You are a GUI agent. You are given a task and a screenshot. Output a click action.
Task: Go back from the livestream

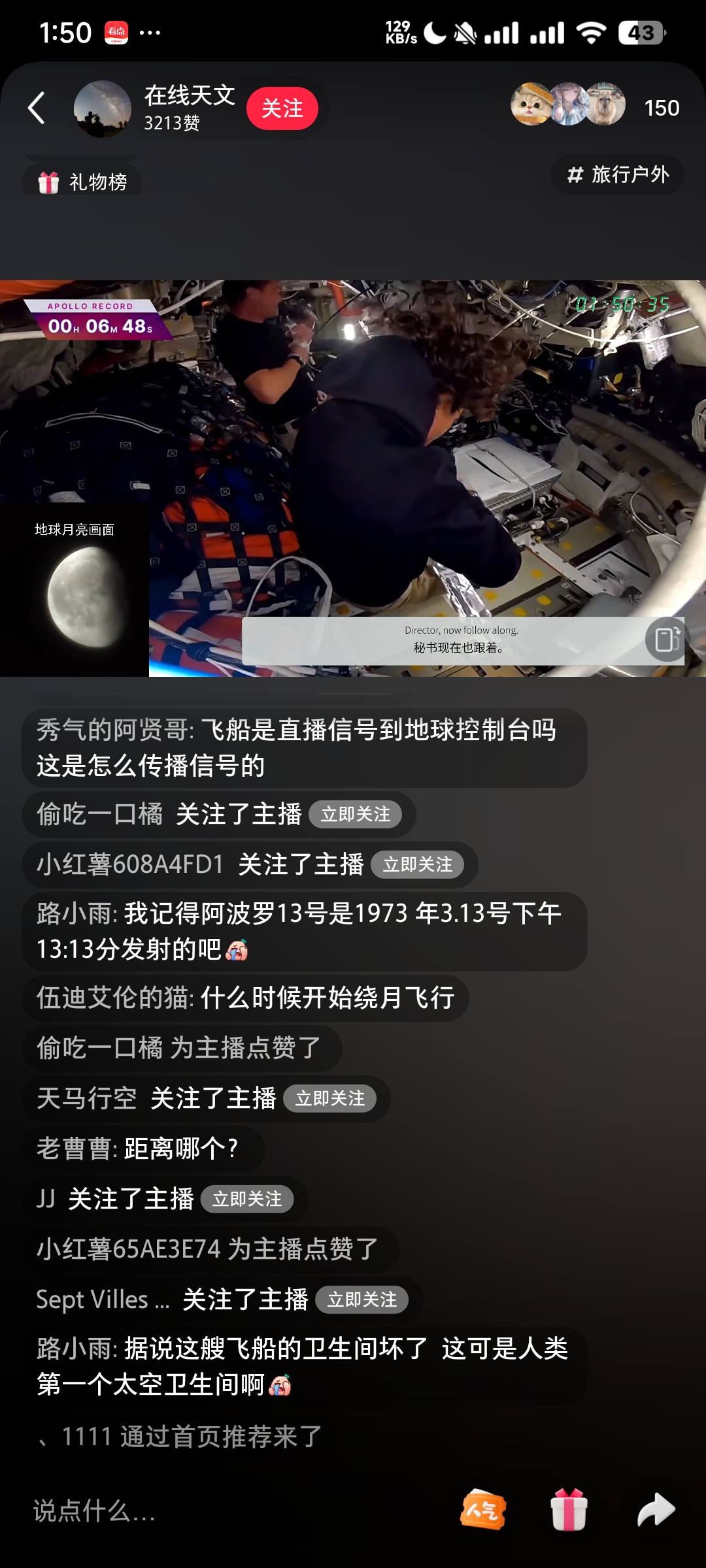point(37,108)
